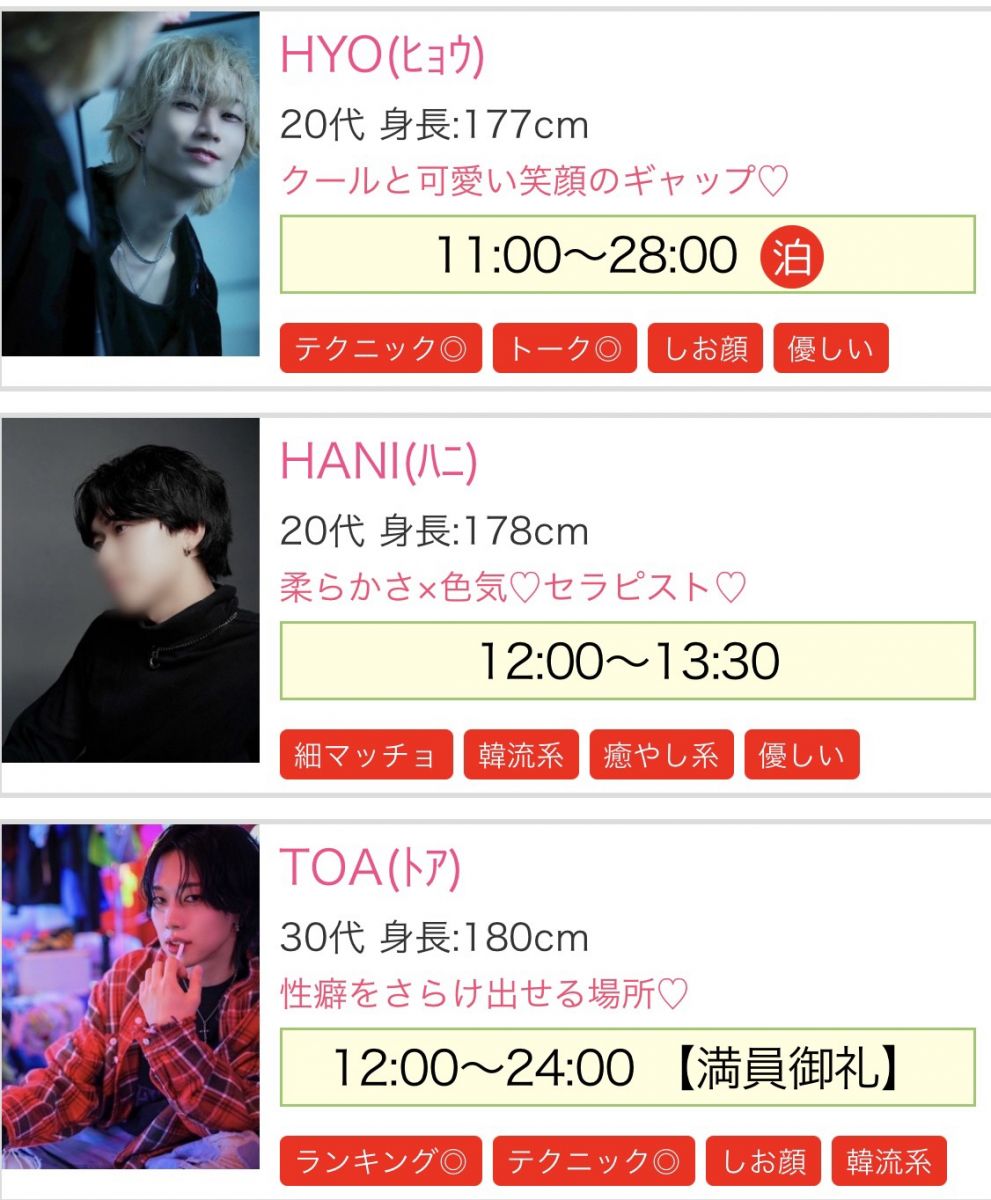Viewport: 991px width, 1200px height.
Task: Open HANI's profile photo
Action: 130,590
